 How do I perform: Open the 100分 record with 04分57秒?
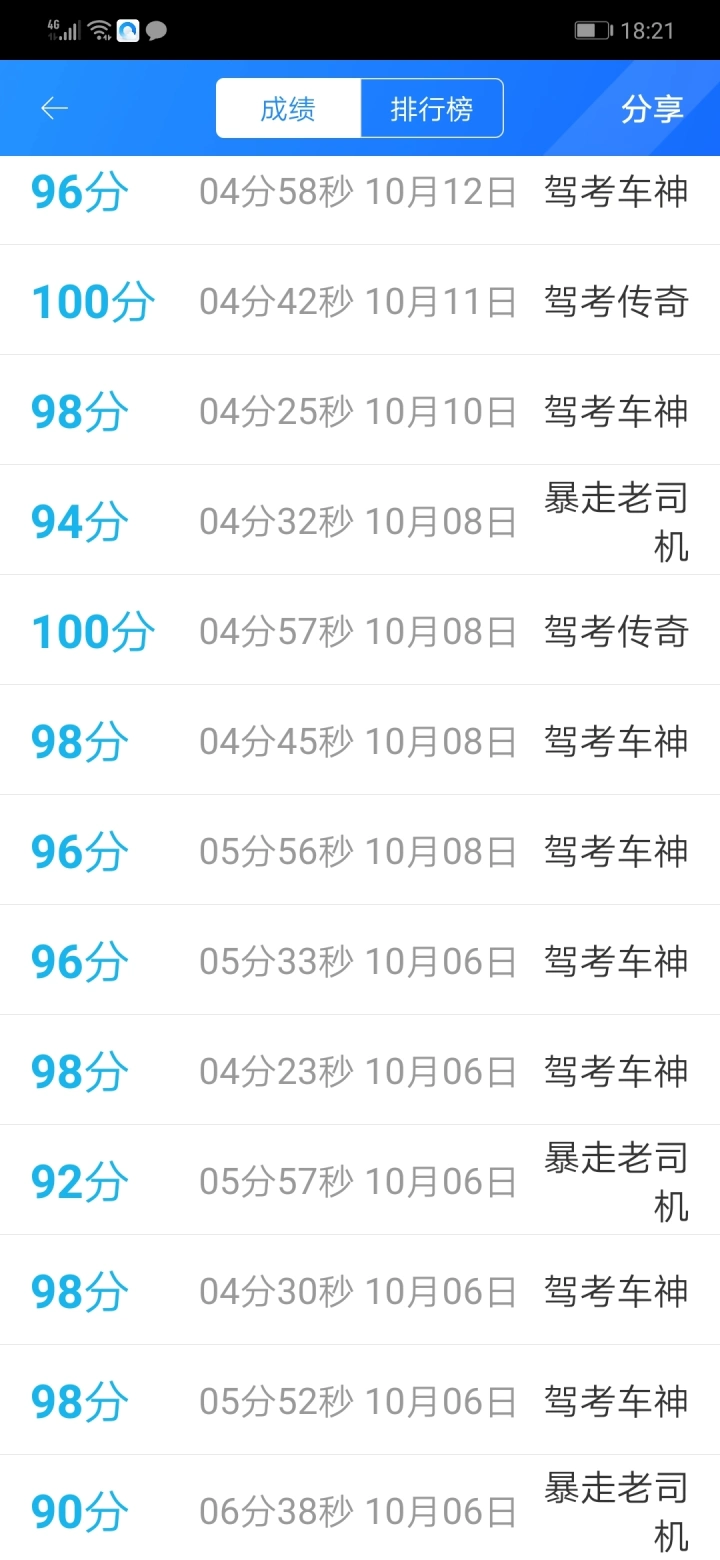(x=360, y=630)
